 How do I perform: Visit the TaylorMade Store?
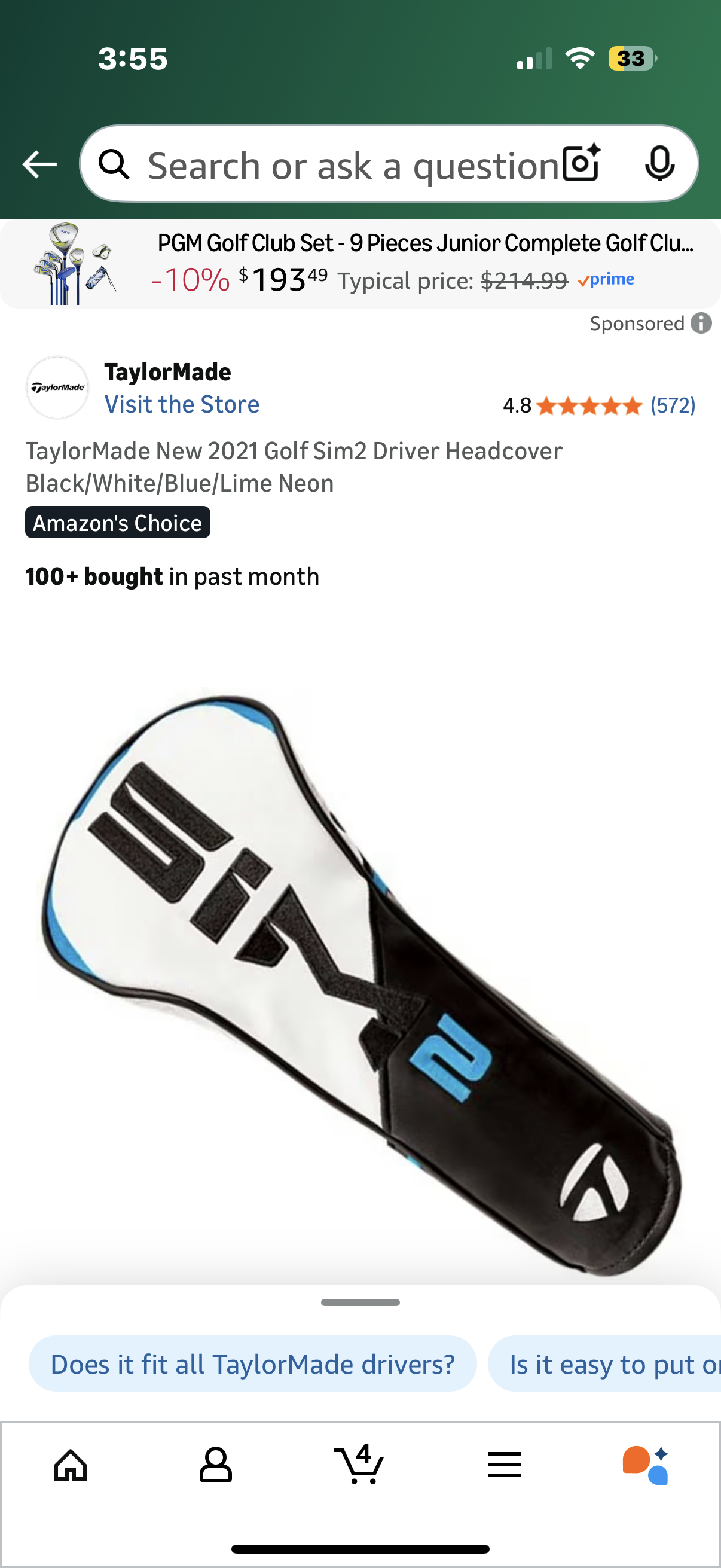pyautogui.click(x=182, y=404)
